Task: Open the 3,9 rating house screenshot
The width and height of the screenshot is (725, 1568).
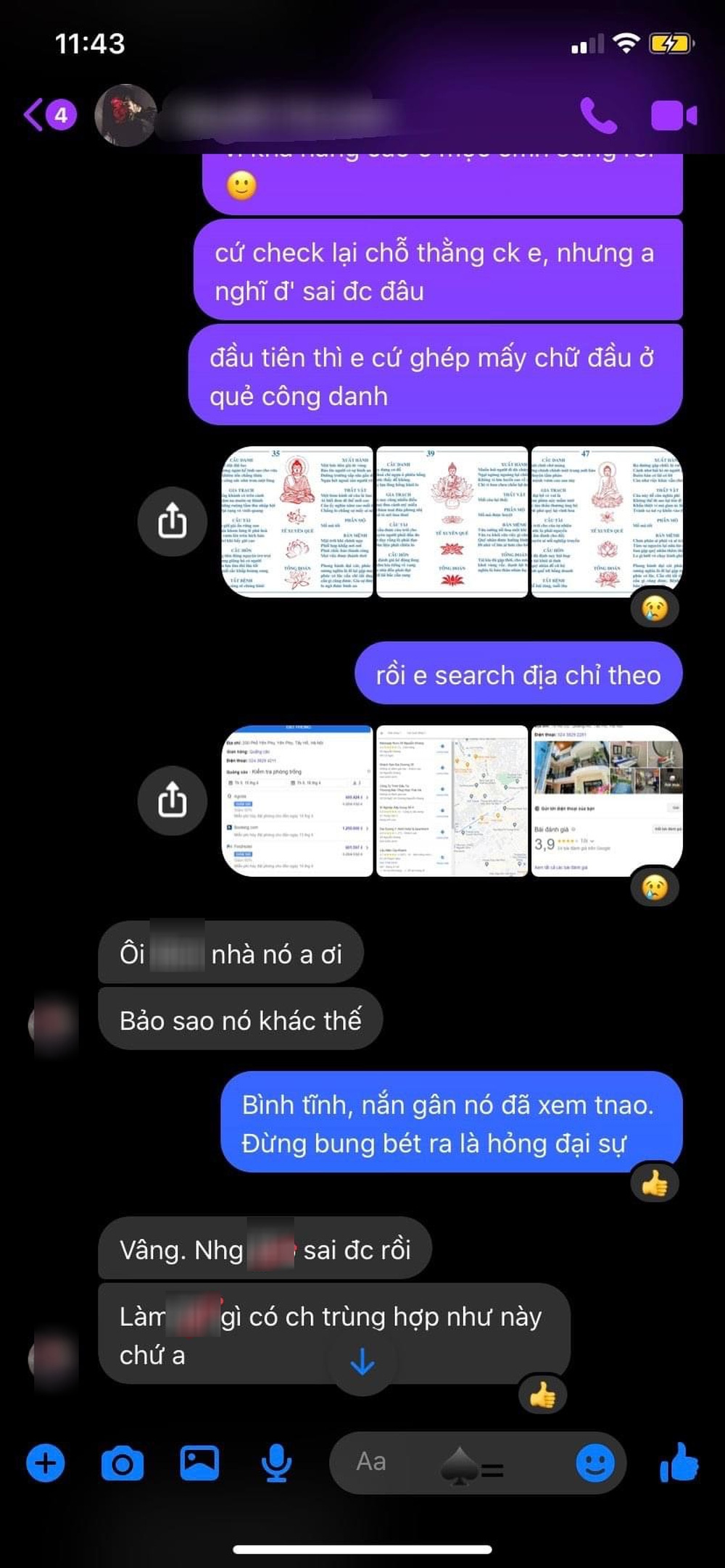Action: (x=606, y=801)
